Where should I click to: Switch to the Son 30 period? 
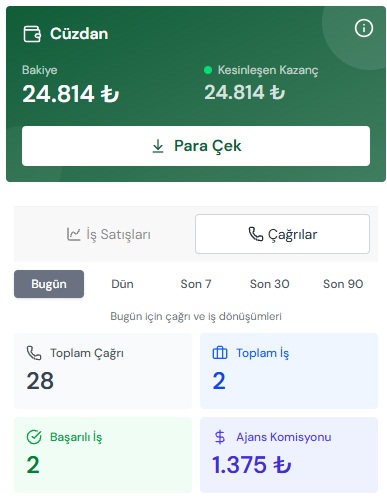click(269, 284)
